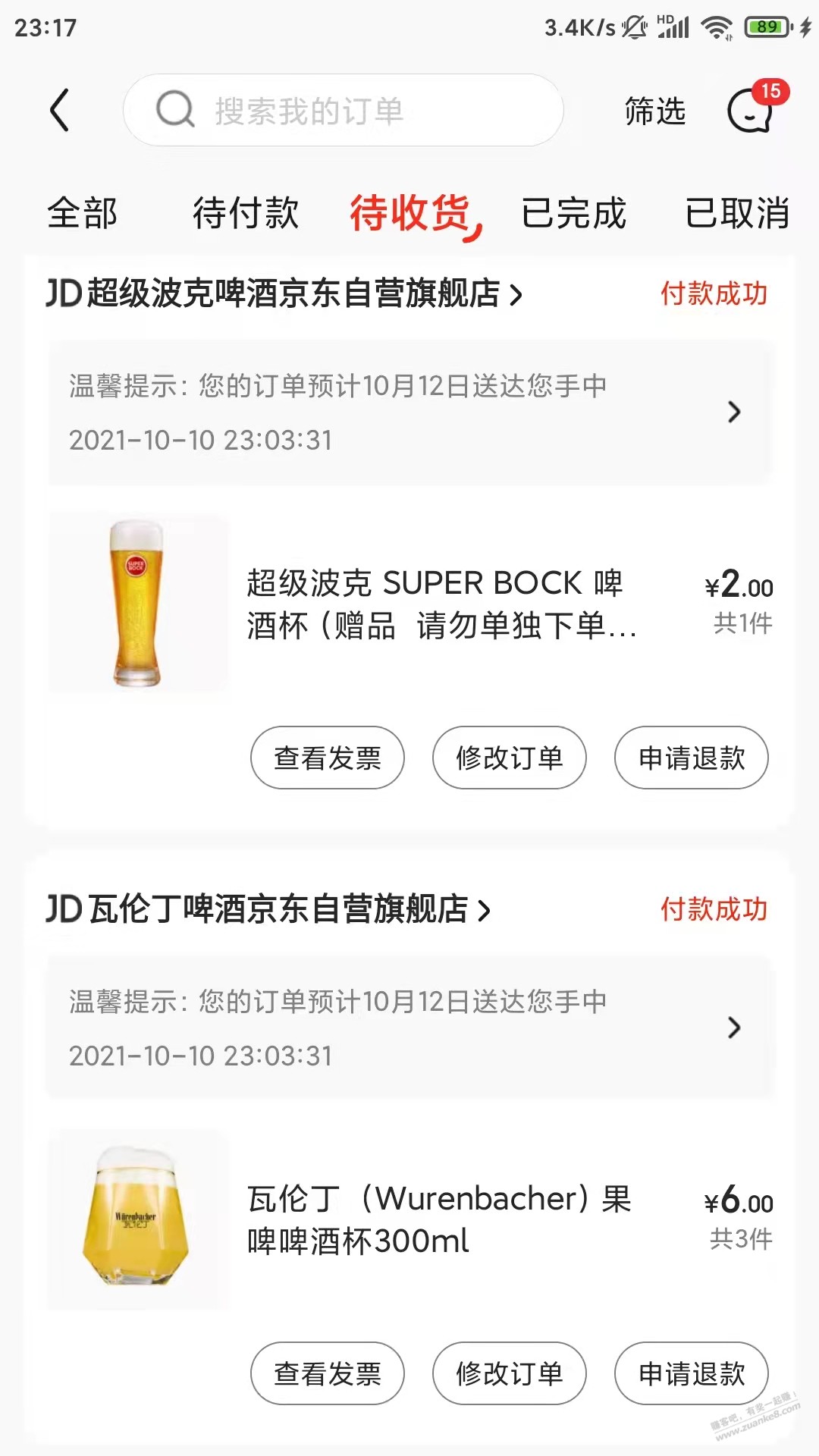Switch to the 已完成 tab
819x1456 pixels.
coord(574,212)
